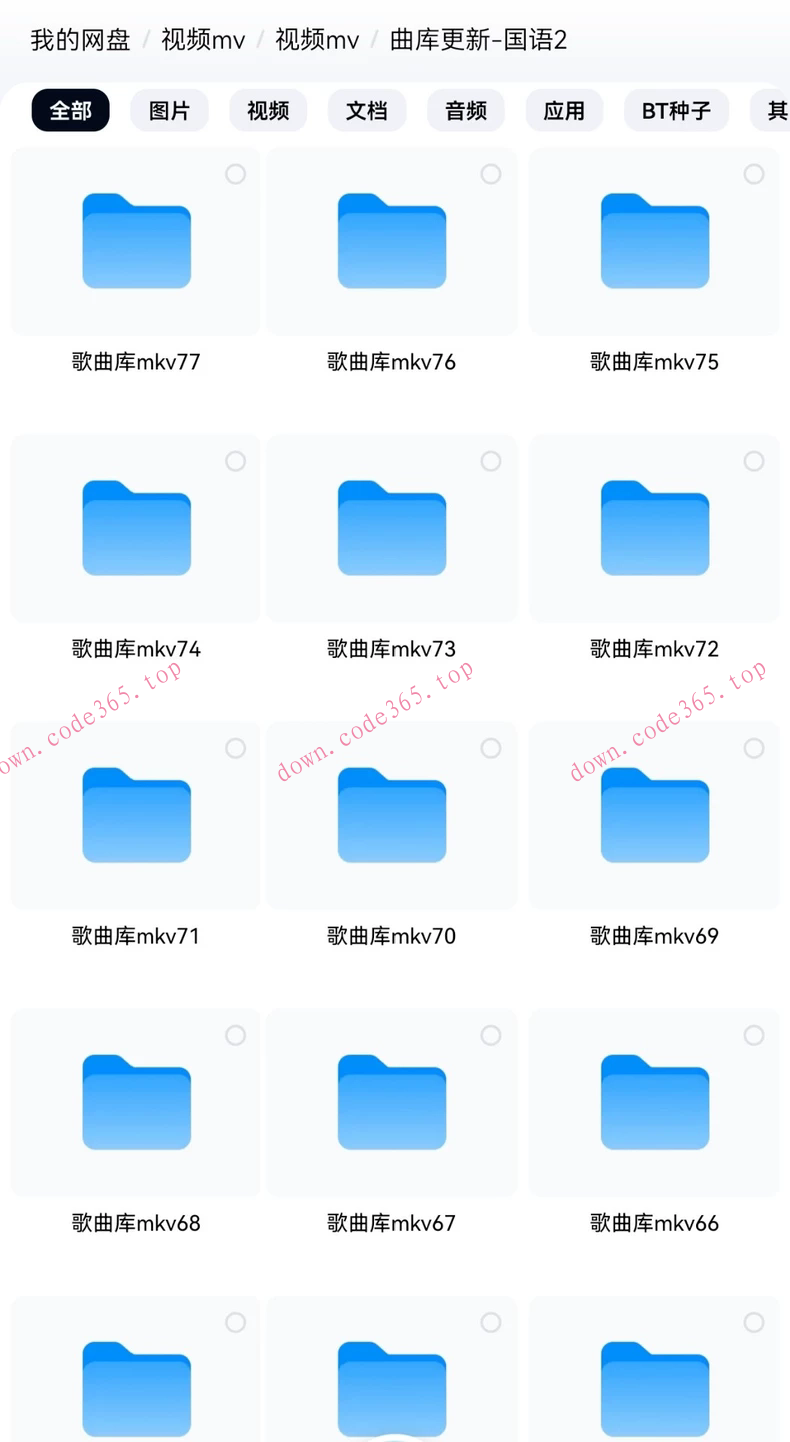Go back to 视频mv via breadcrumb
Image resolution: width=790 pixels, height=1442 pixels.
[x=202, y=40]
